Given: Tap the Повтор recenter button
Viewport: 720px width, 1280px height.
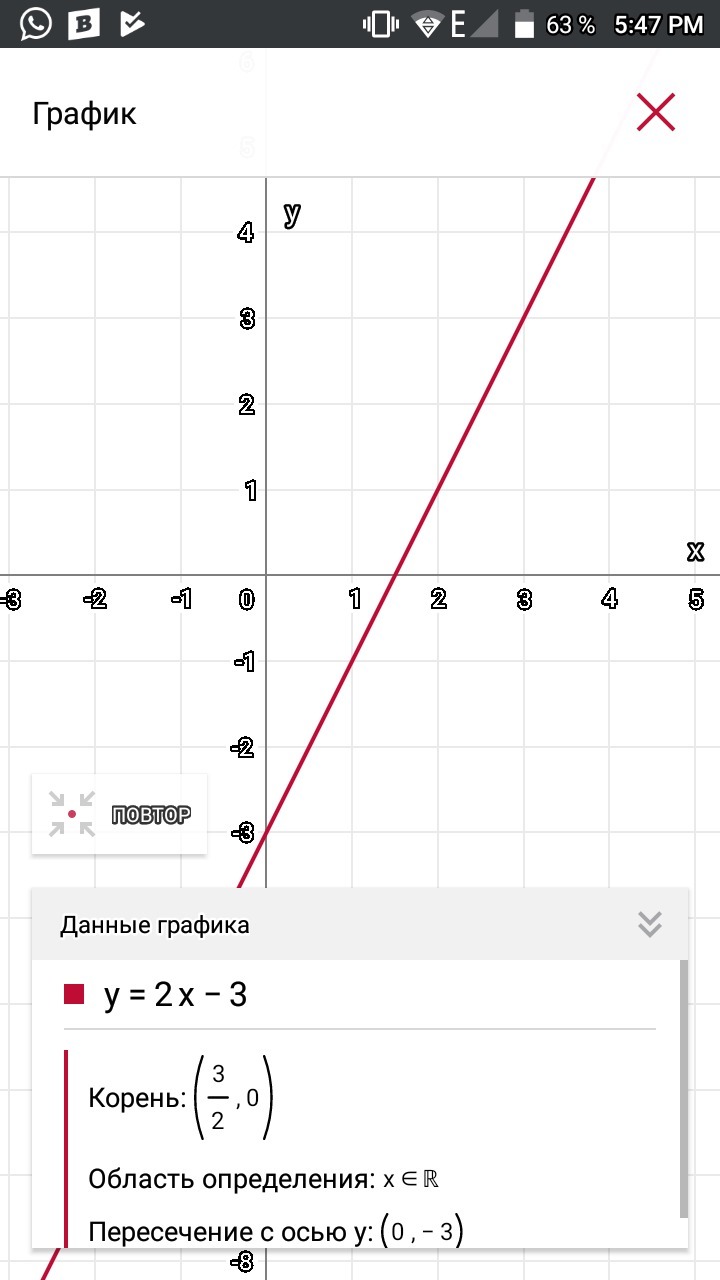Looking at the screenshot, I should click(x=119, y=814).
